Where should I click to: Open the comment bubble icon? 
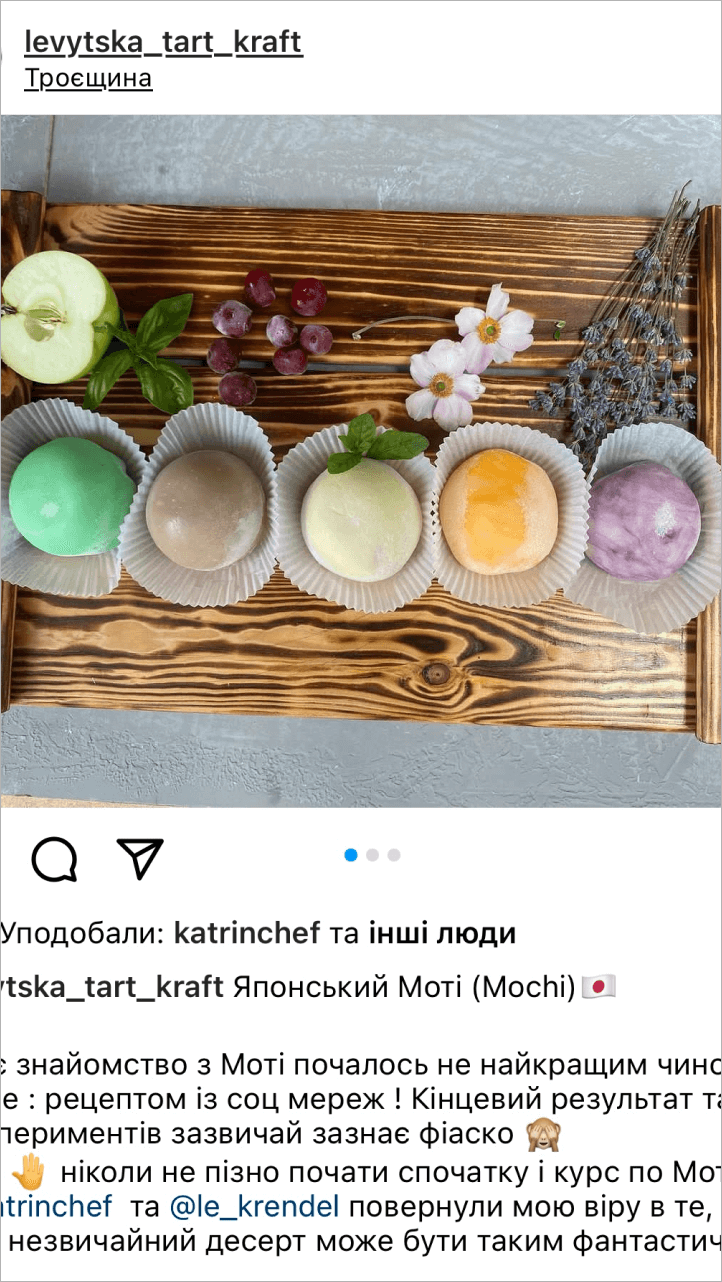pyautogui.click(x=54, y=858)
